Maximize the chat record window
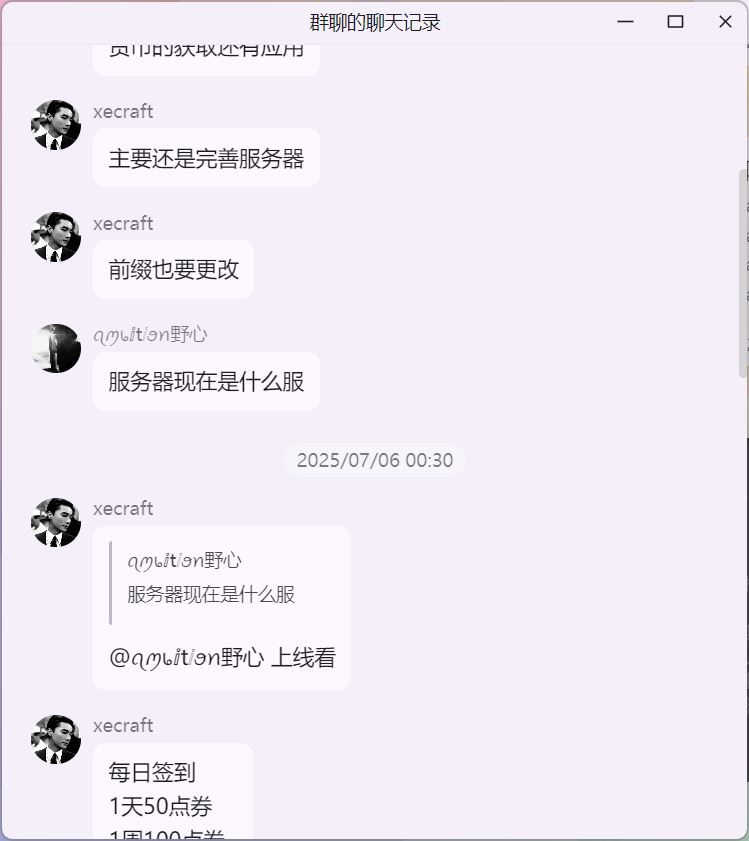The image size is (749, 841). point(675,22)
